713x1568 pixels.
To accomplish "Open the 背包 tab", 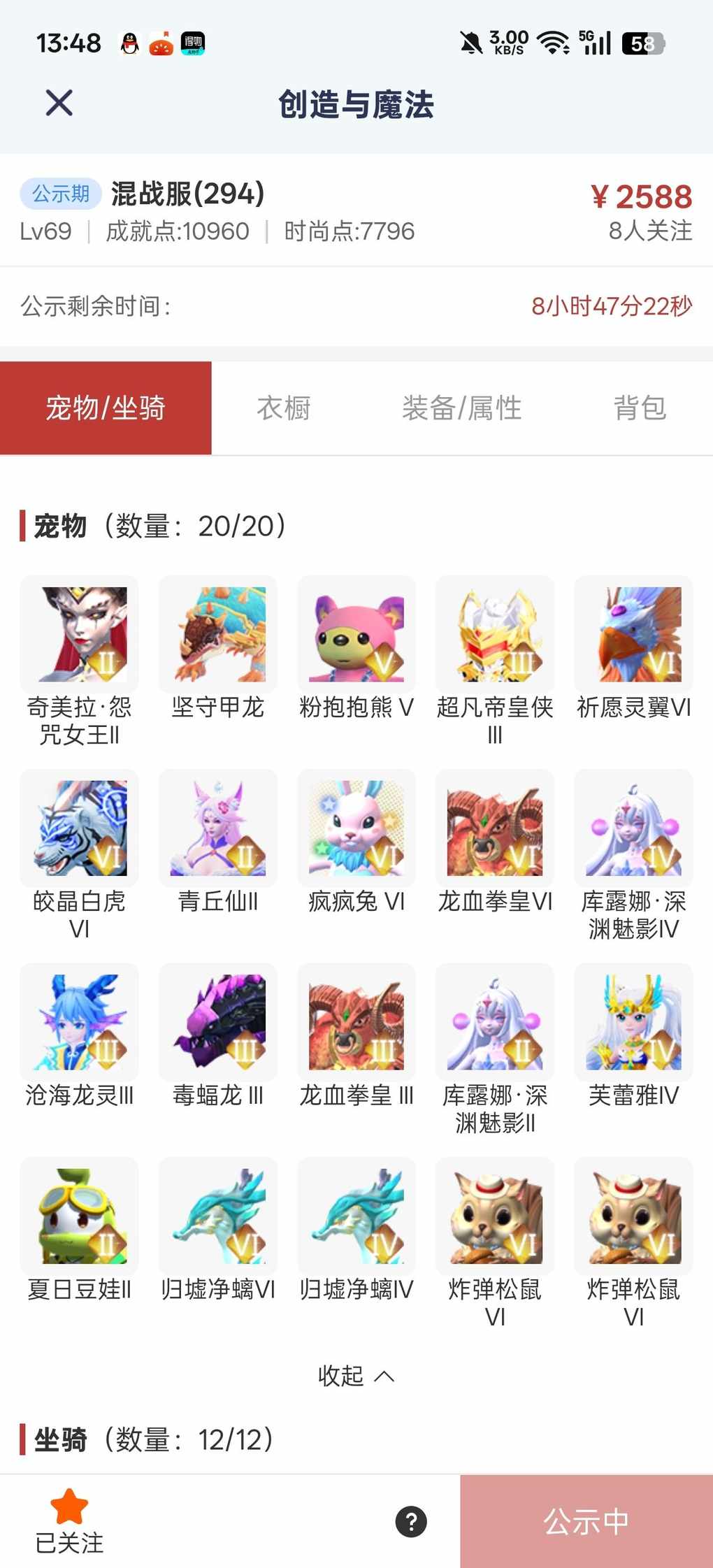I will (640, 408).
